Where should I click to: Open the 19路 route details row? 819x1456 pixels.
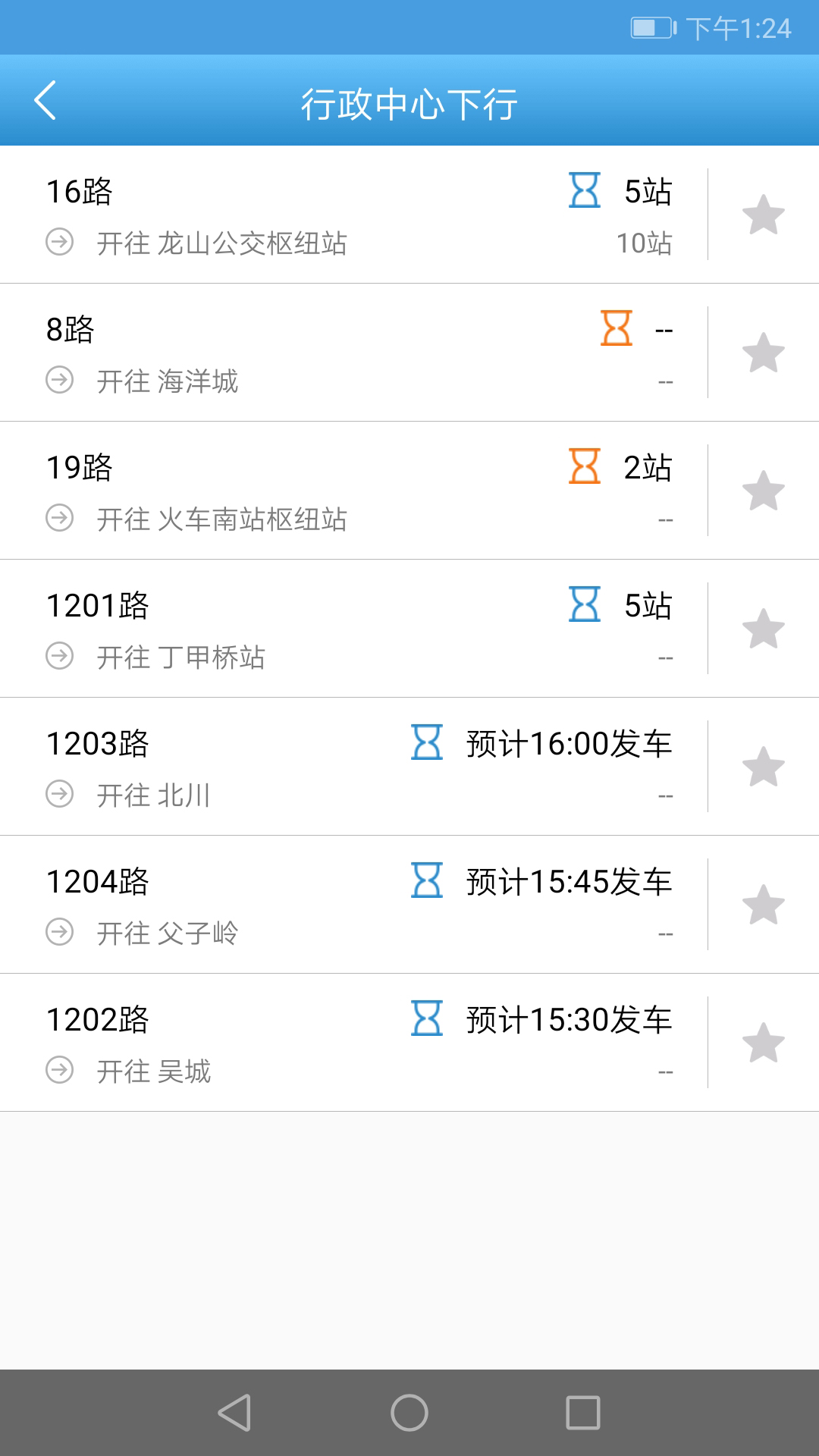click(303, 489)
